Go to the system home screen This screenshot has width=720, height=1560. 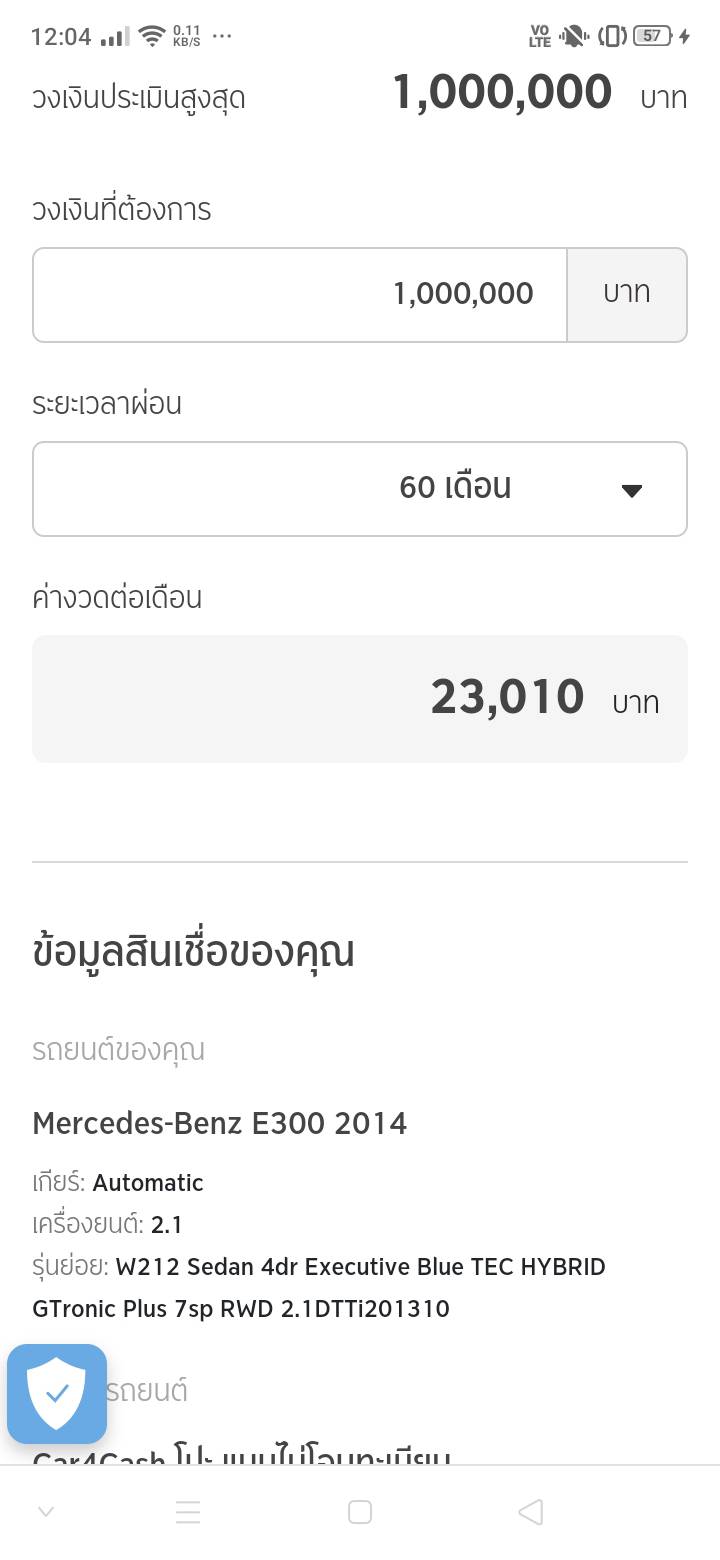(360, 1512)
